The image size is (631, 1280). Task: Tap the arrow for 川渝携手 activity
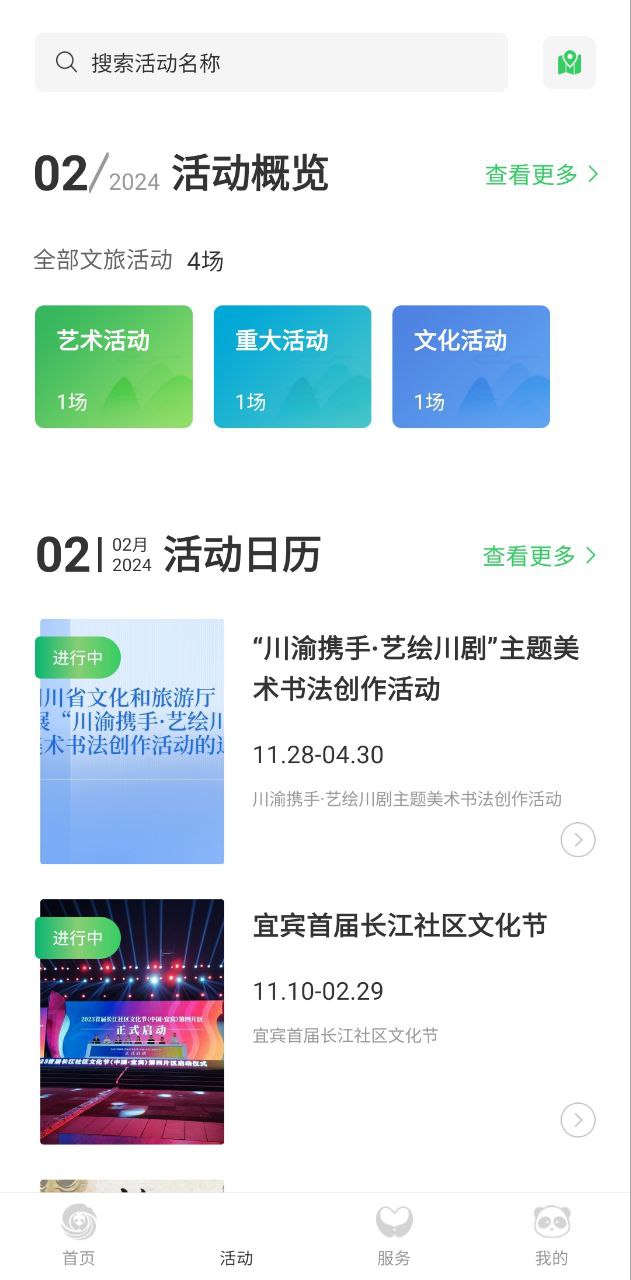[578, 840]
